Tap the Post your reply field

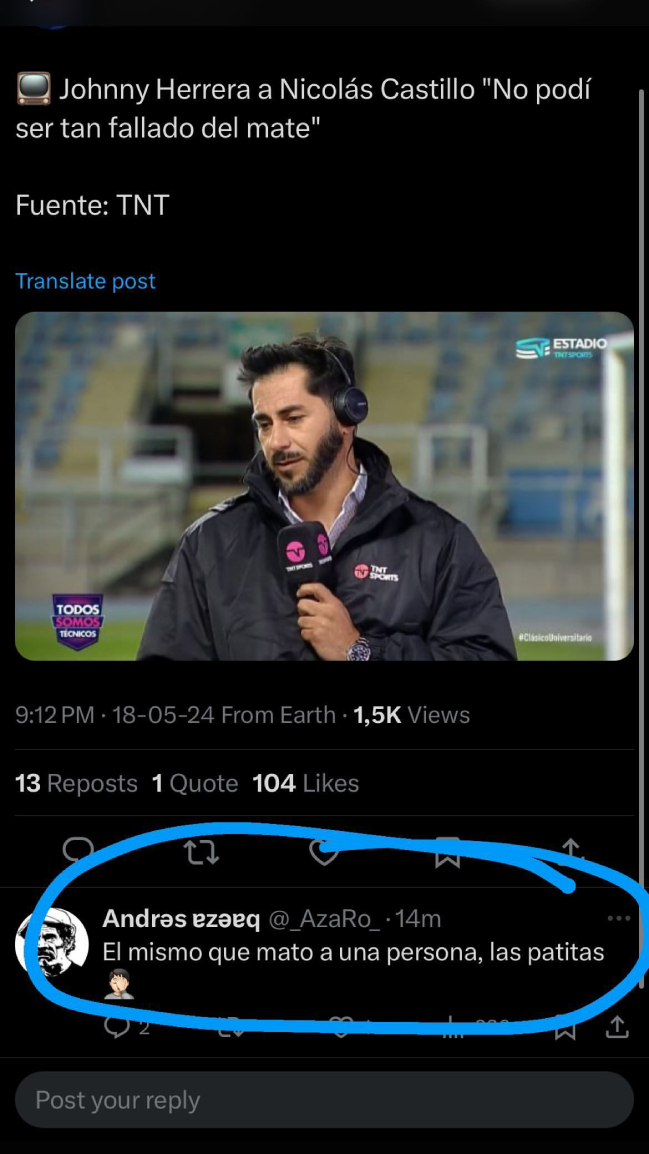pyautogui.click(x=324, y=1100)
